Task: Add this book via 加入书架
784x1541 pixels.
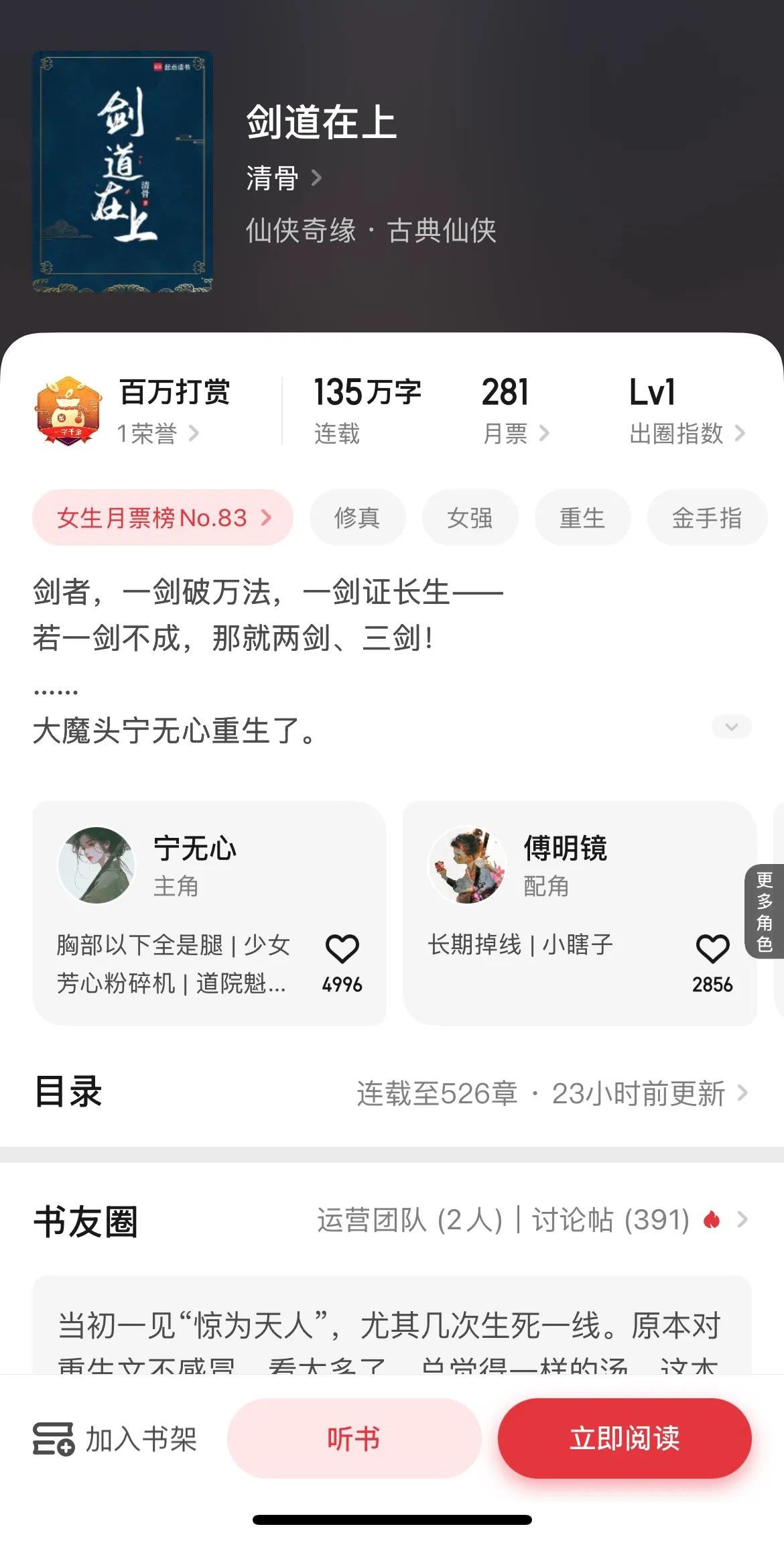Action: [115, 1438]
